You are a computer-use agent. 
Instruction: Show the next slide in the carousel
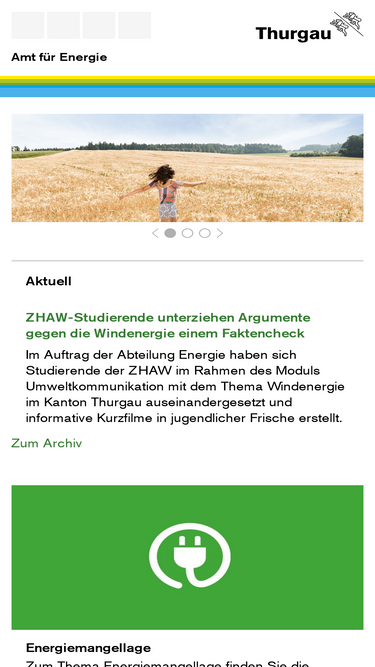click(219, 233)
